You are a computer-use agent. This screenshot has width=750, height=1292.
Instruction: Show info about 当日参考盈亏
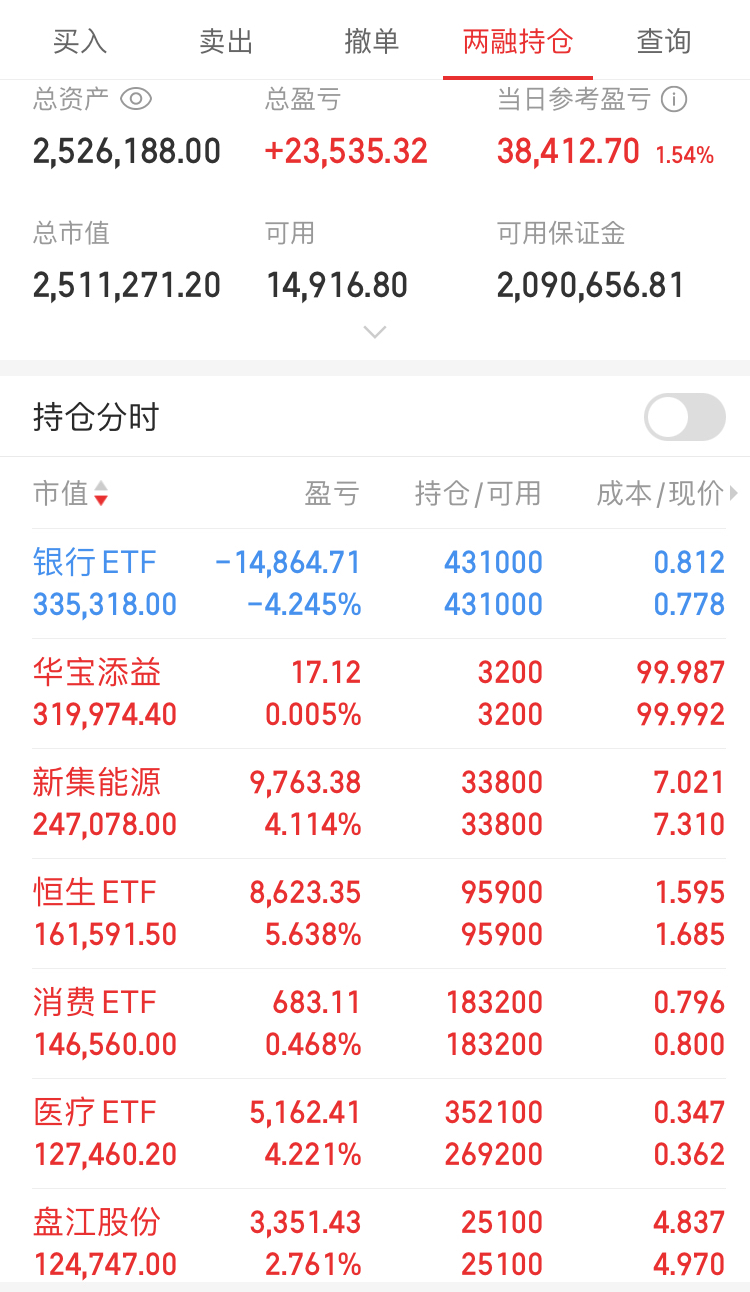coord(676,99)
